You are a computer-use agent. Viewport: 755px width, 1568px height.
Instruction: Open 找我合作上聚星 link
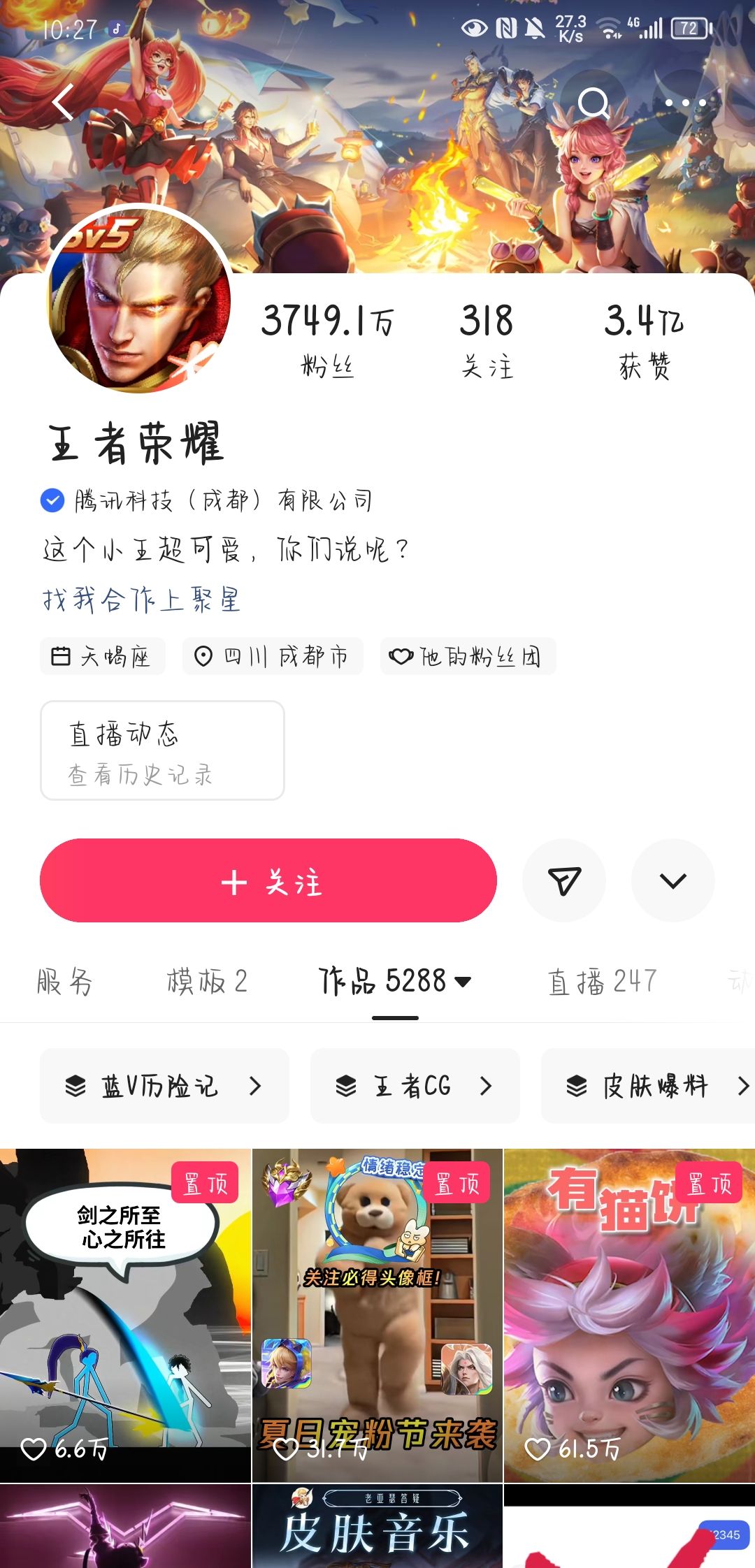tap(142, 600)
